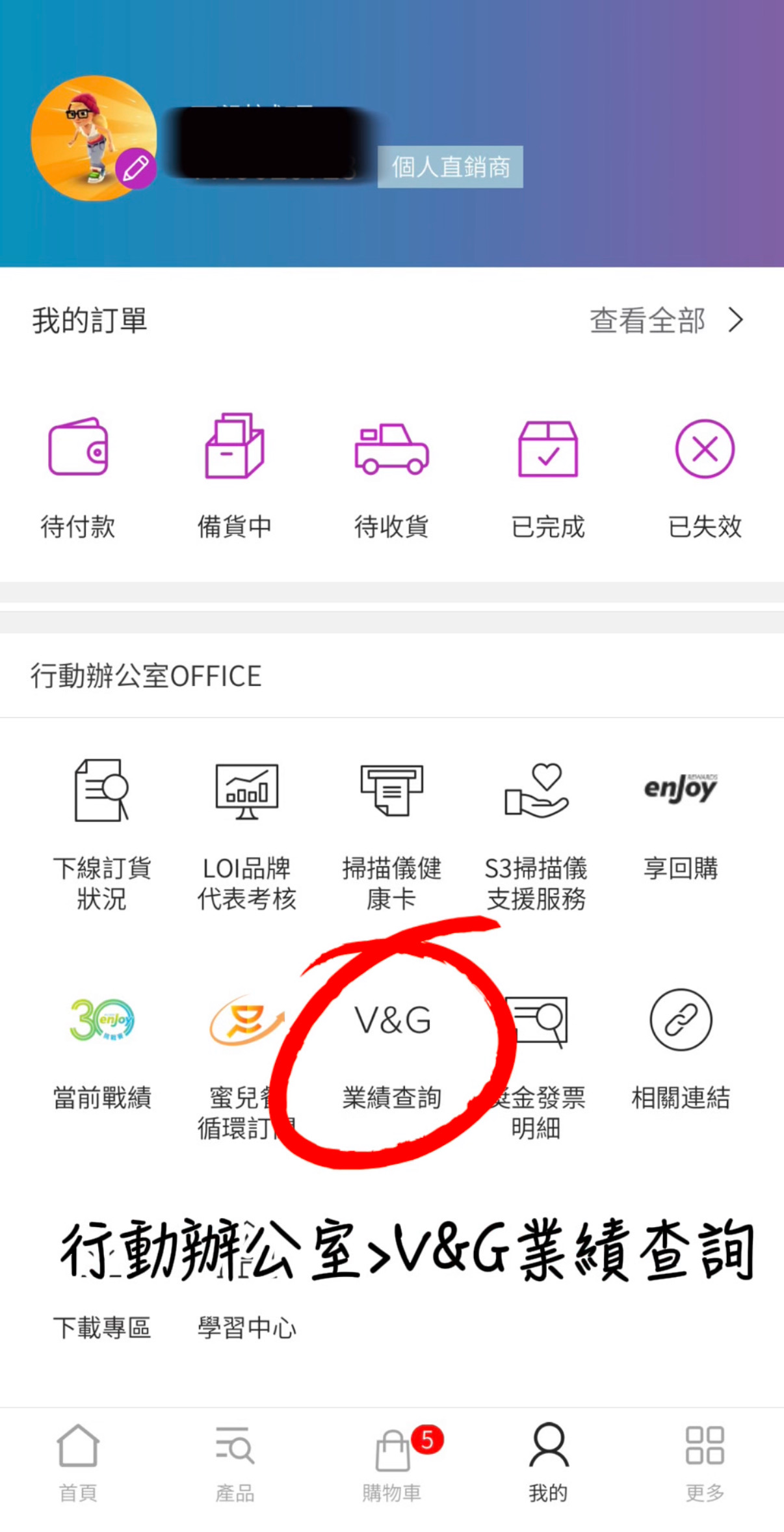The image size is (784, 1532).
Task: Edit the profile avatar with the pencil icon
Action: click(x=135, y=168)
